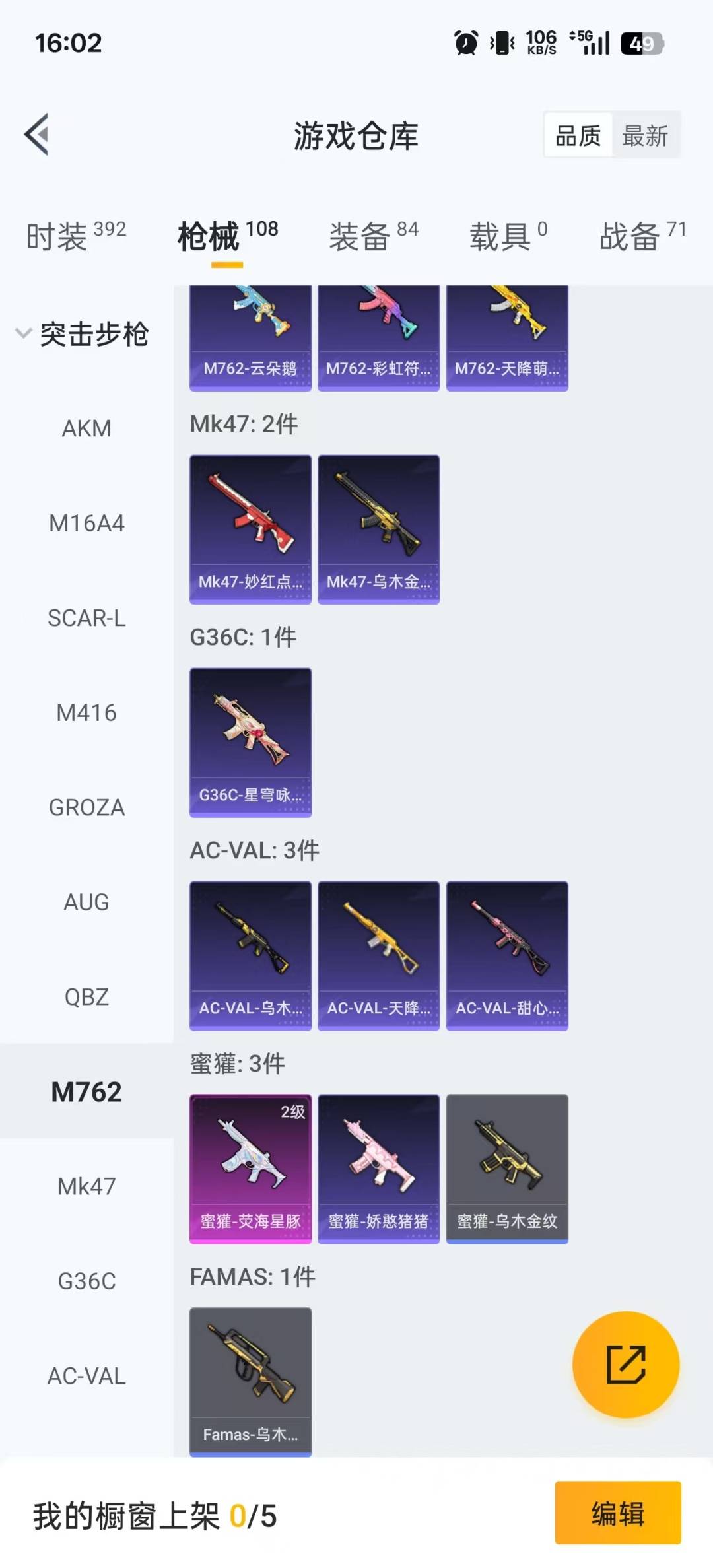The width and height of the screenshot is (713, 1568).
Task: Sort the warehouse by 最新
Action: [x=645, y=136]
